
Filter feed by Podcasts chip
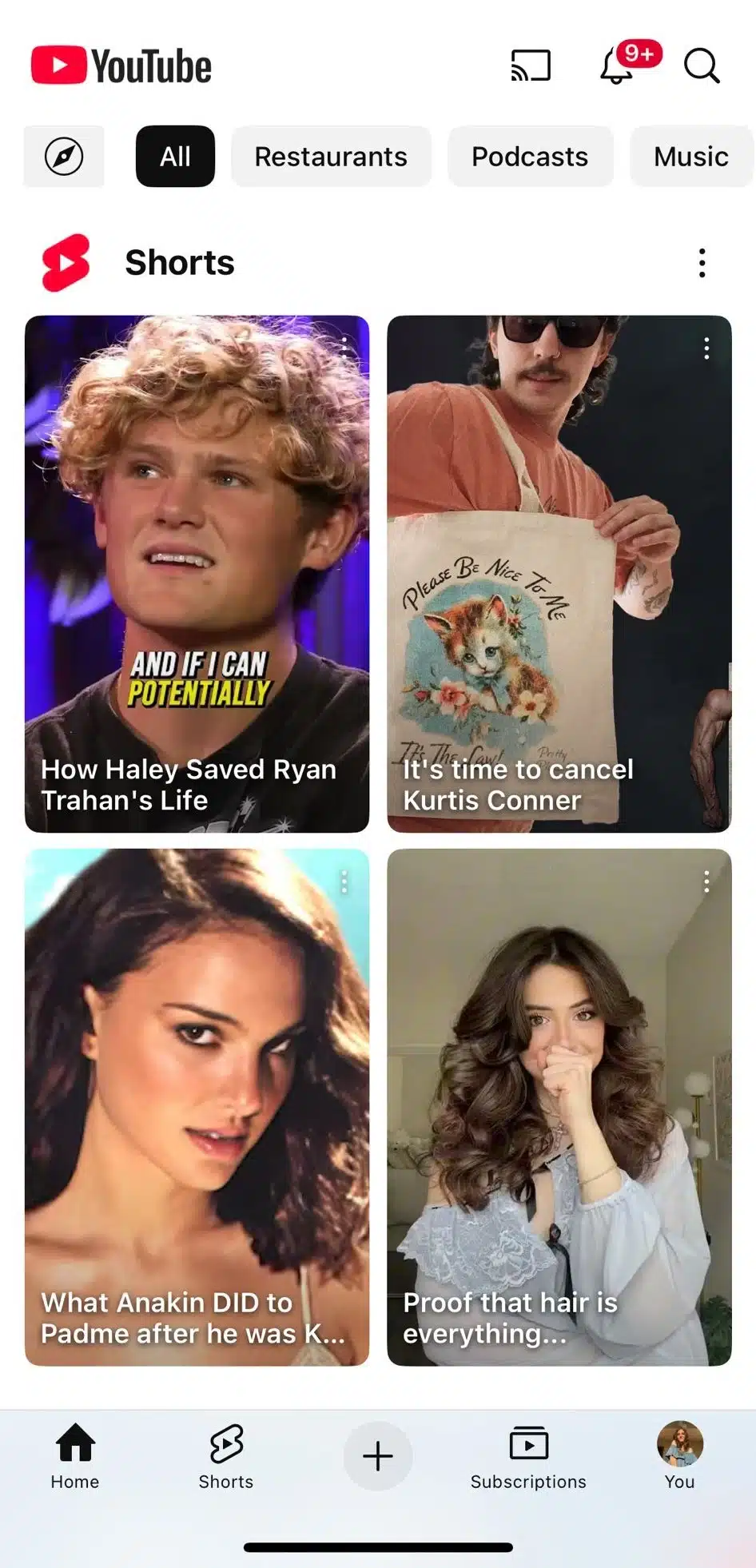coord(530,156)
